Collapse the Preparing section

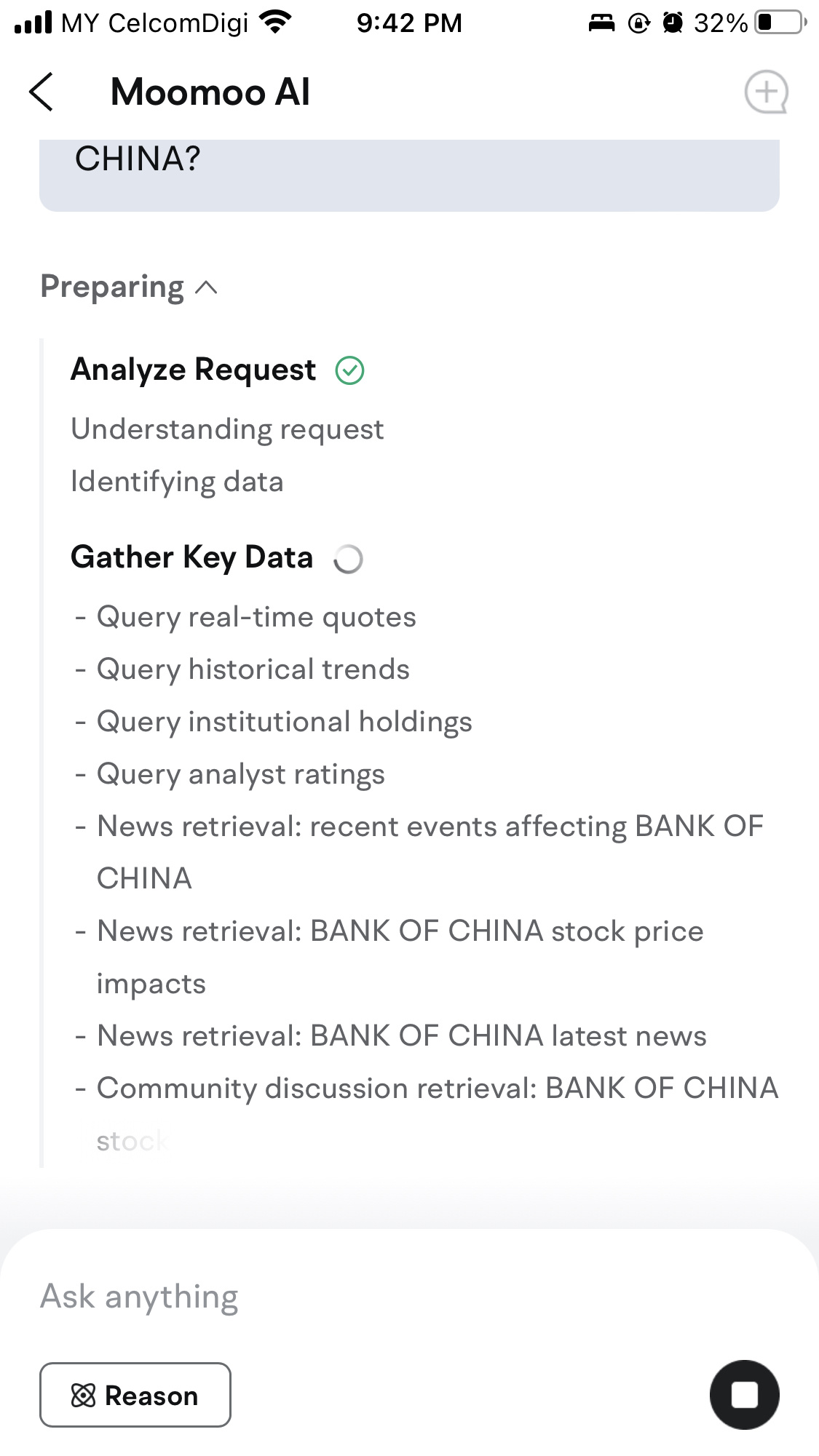(x=129, y=287)
